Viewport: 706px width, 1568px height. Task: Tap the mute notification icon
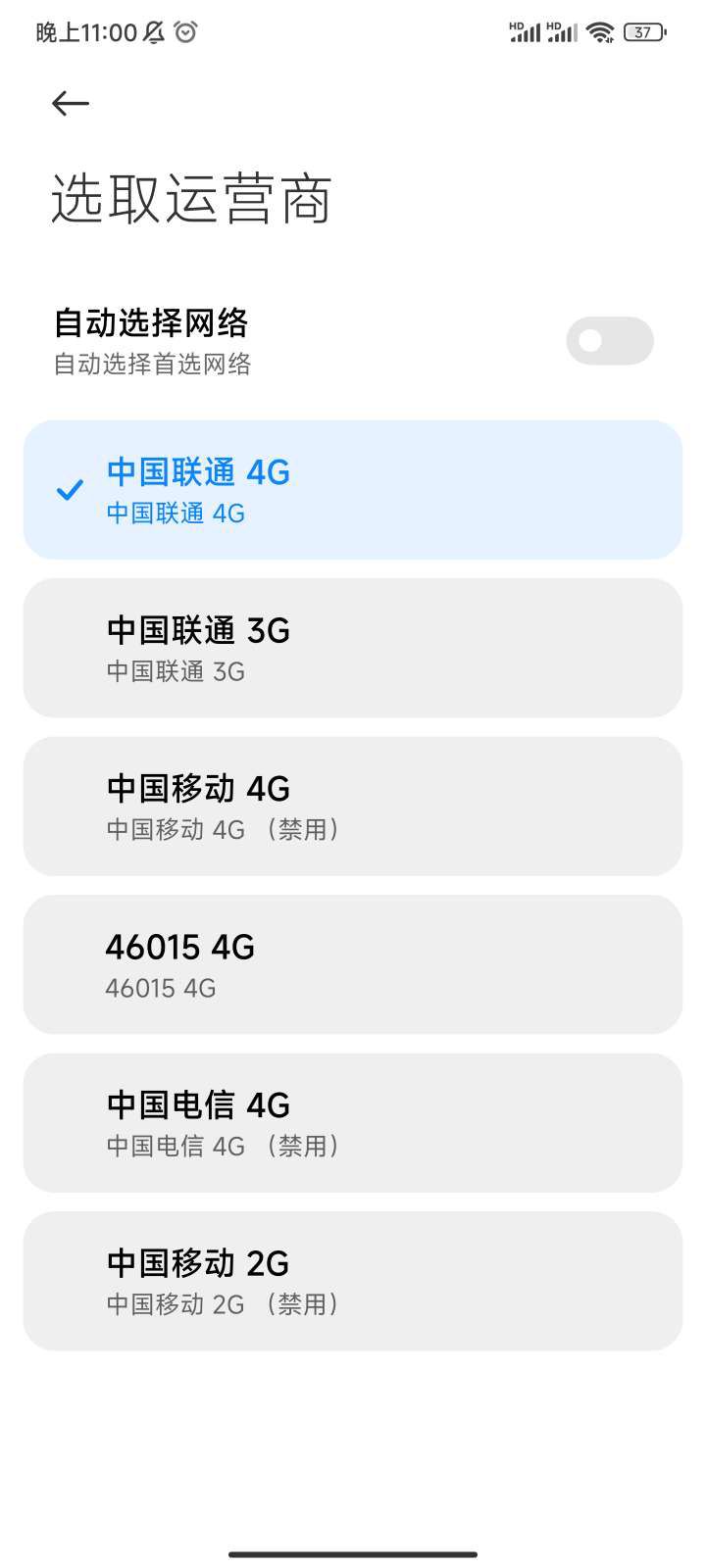click(152, 32)
